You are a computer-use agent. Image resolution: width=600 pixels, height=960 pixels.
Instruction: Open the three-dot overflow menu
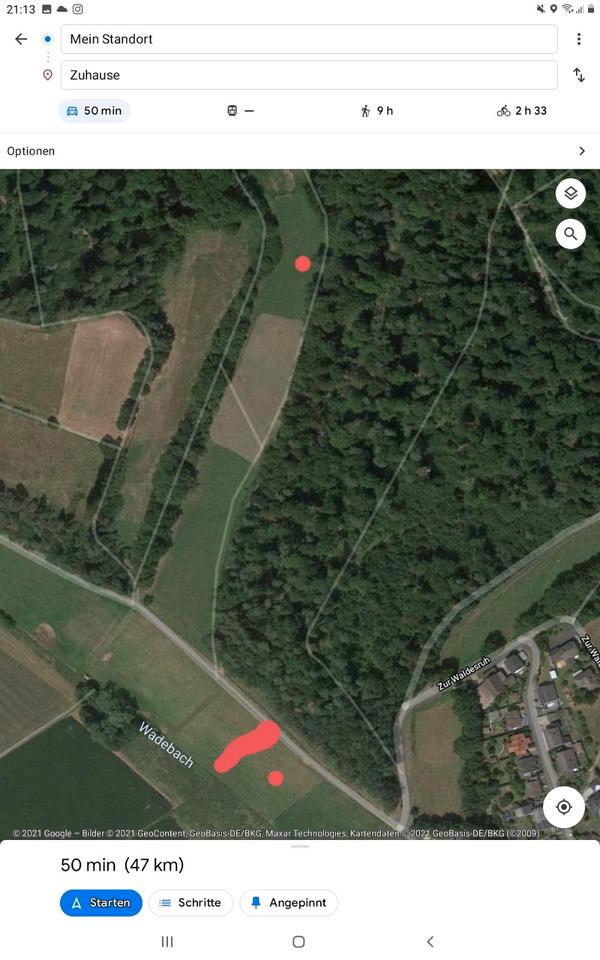click(578, 39)
